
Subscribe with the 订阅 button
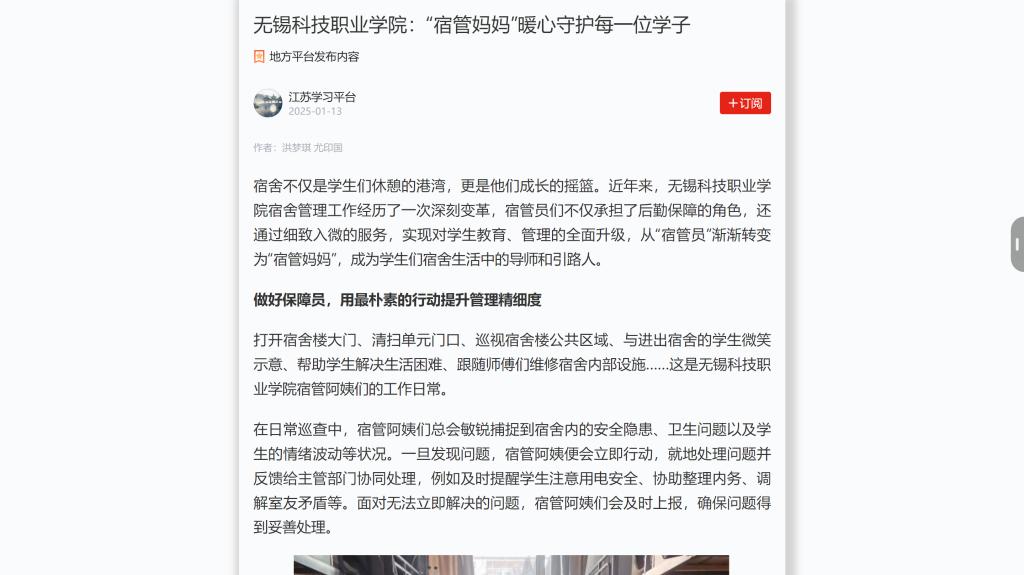tap(745, 103)
